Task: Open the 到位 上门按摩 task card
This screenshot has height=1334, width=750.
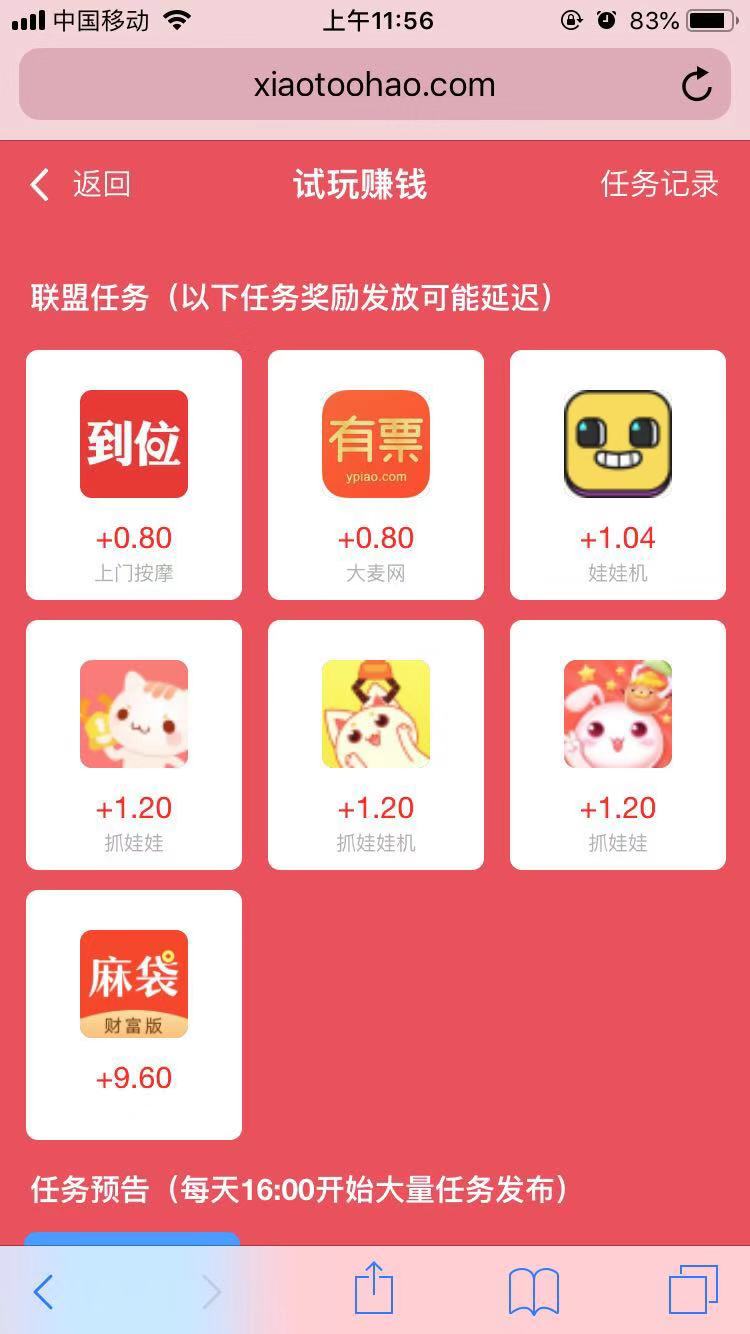Action: 134,474
